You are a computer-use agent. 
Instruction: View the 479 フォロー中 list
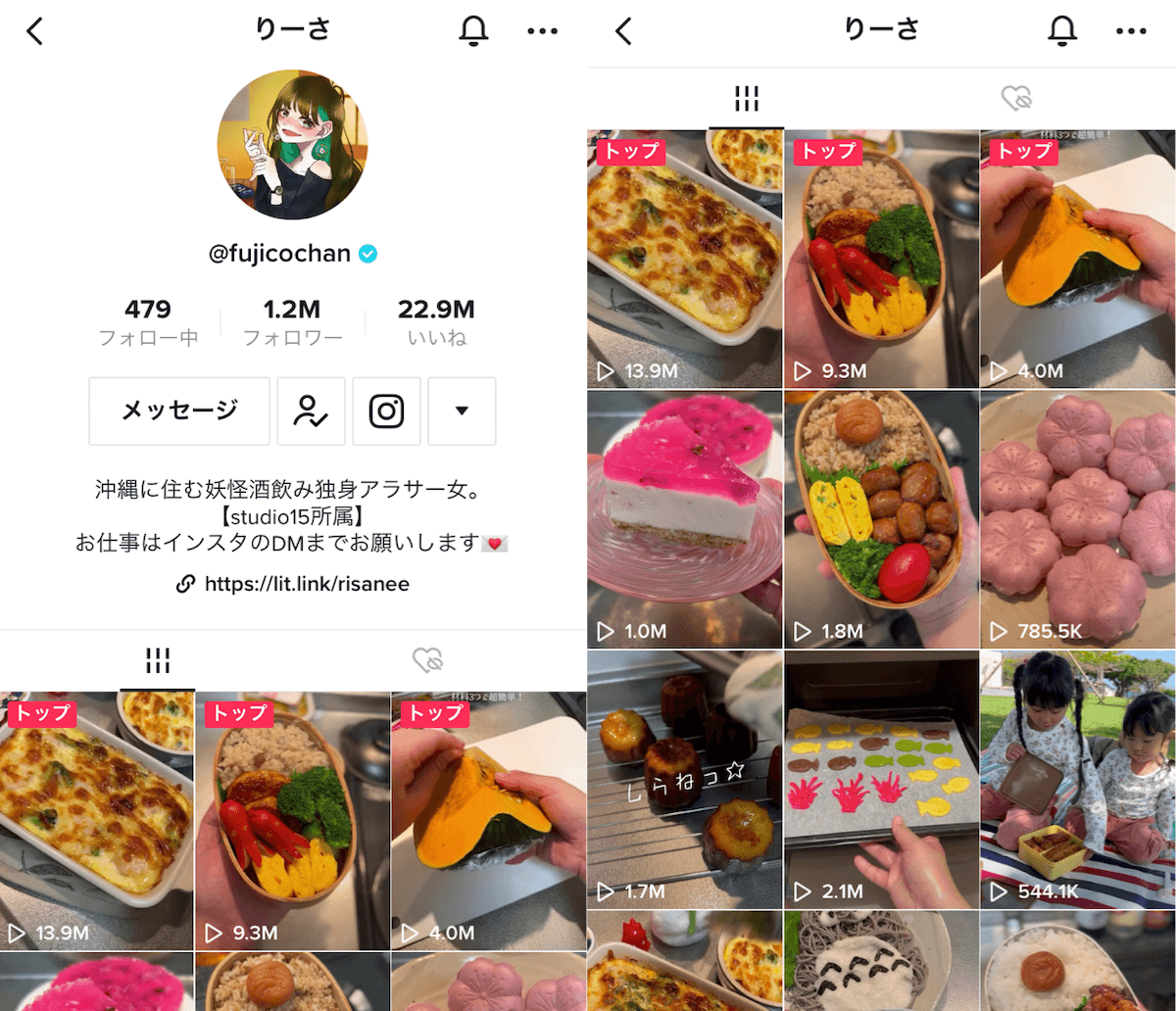point(148,322)
